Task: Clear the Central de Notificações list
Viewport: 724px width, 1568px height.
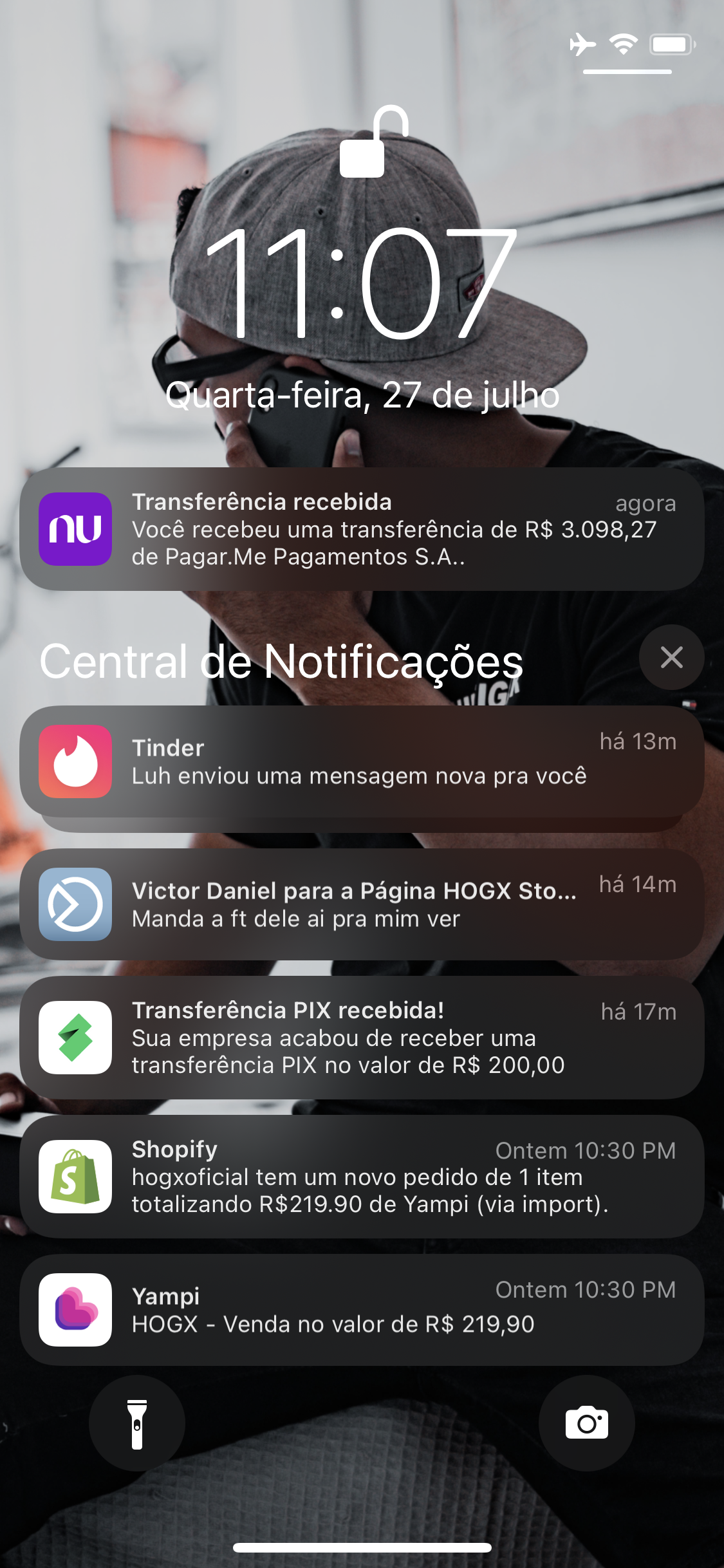Action: [x=671, y=657]
